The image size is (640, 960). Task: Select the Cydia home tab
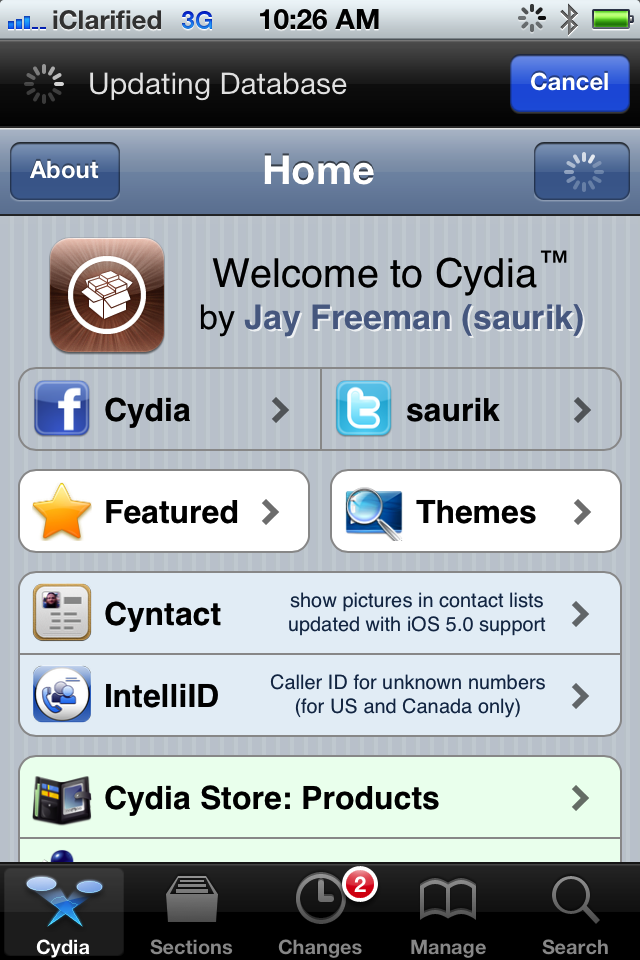pos(63,913)
